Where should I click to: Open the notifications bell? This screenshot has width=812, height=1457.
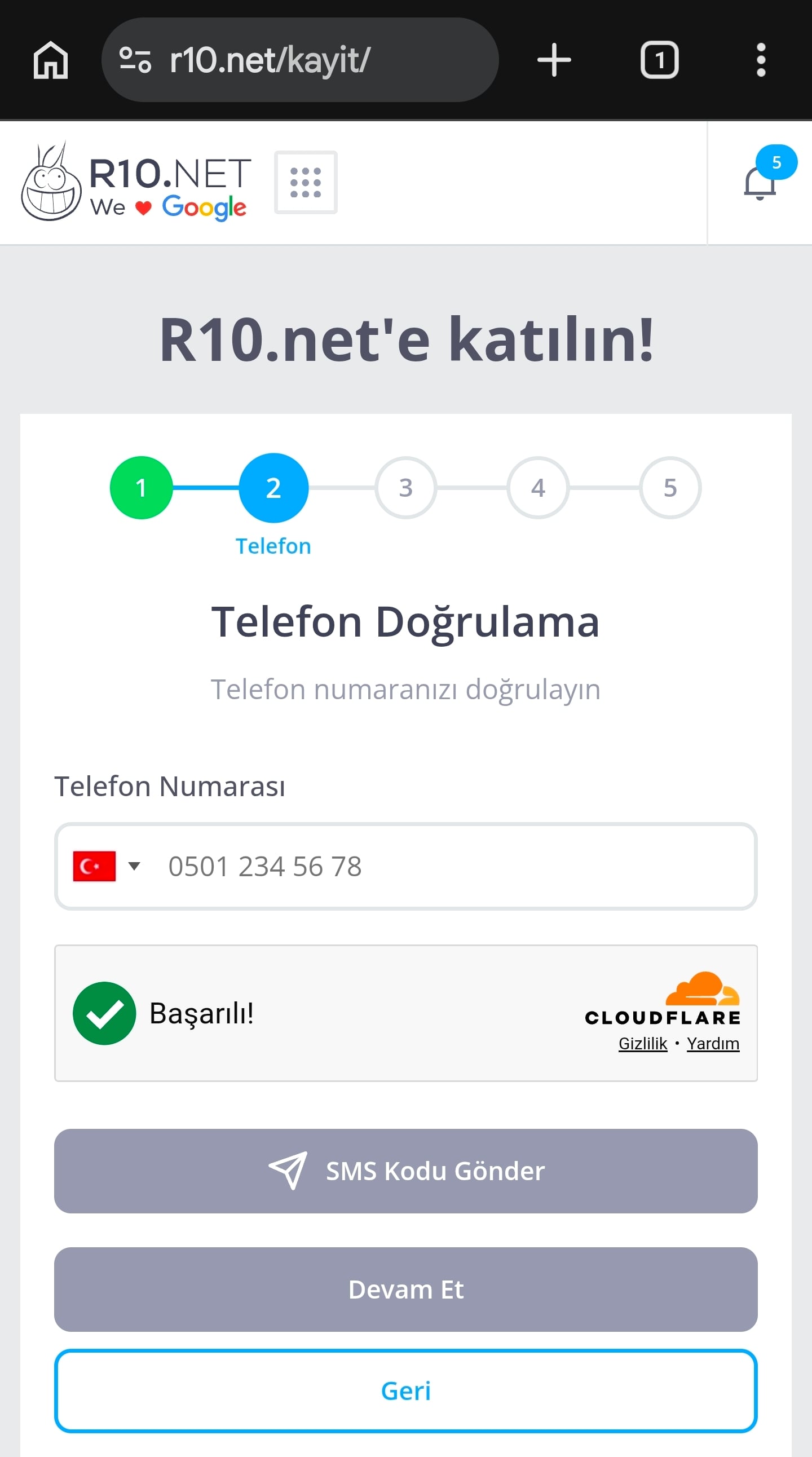tap(759, 183)
